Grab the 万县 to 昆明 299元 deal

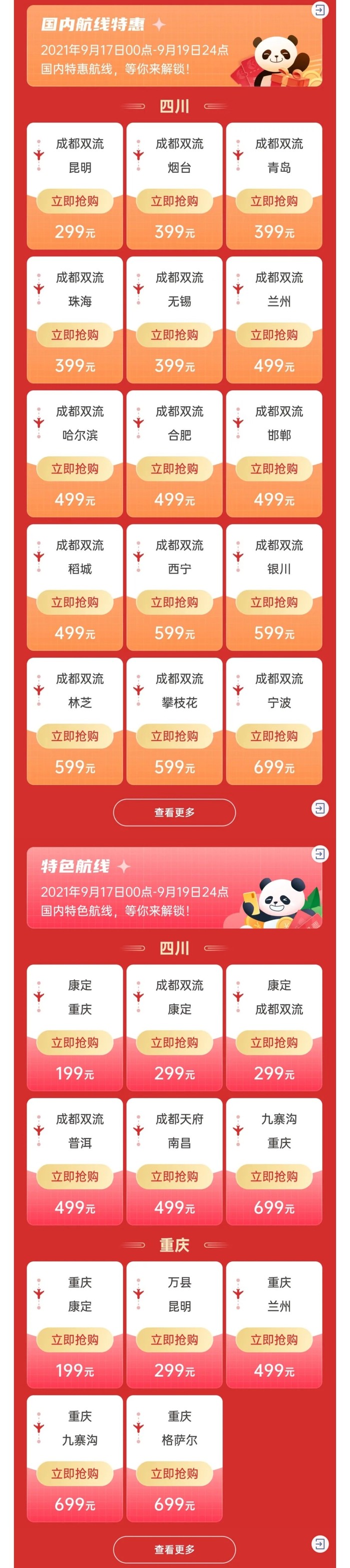tap(174, 1340)
